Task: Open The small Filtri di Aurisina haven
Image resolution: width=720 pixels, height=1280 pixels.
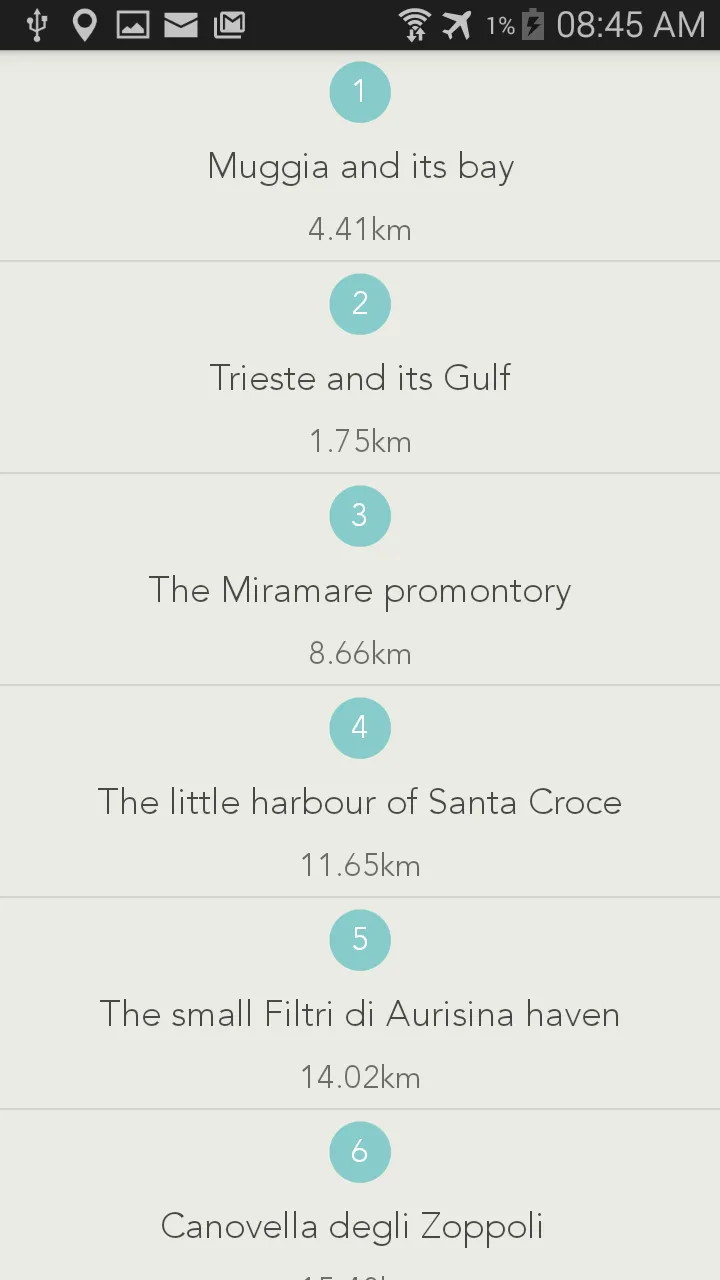Action: (360, 1014)
